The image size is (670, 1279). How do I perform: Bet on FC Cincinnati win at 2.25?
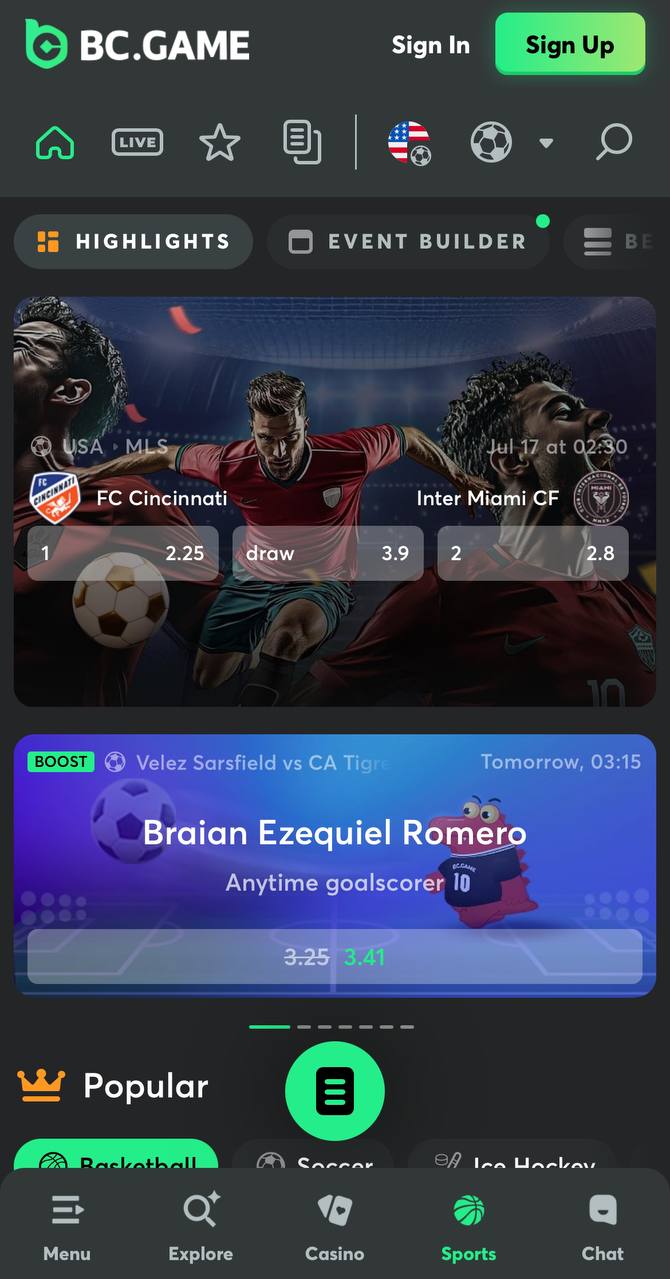pyautogui.click(x=123, y=553)
